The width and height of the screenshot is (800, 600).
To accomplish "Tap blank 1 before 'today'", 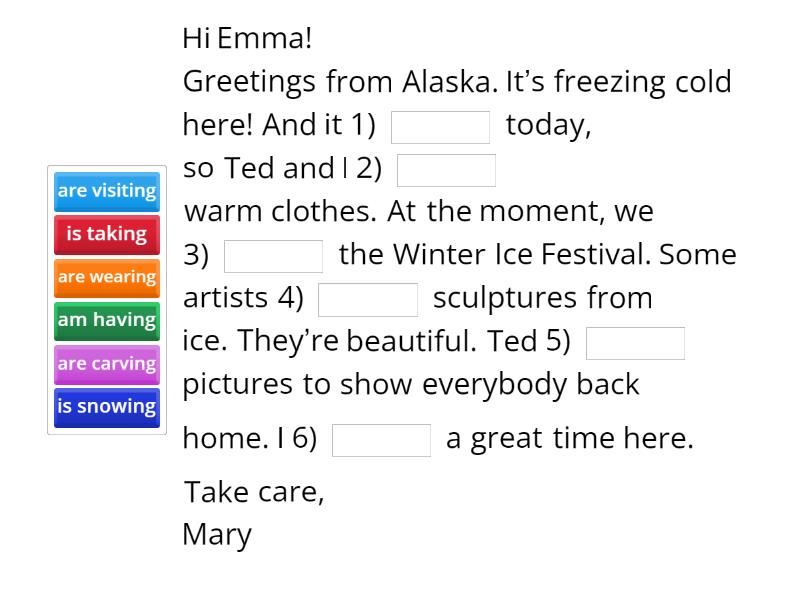I will click(440, 127).
